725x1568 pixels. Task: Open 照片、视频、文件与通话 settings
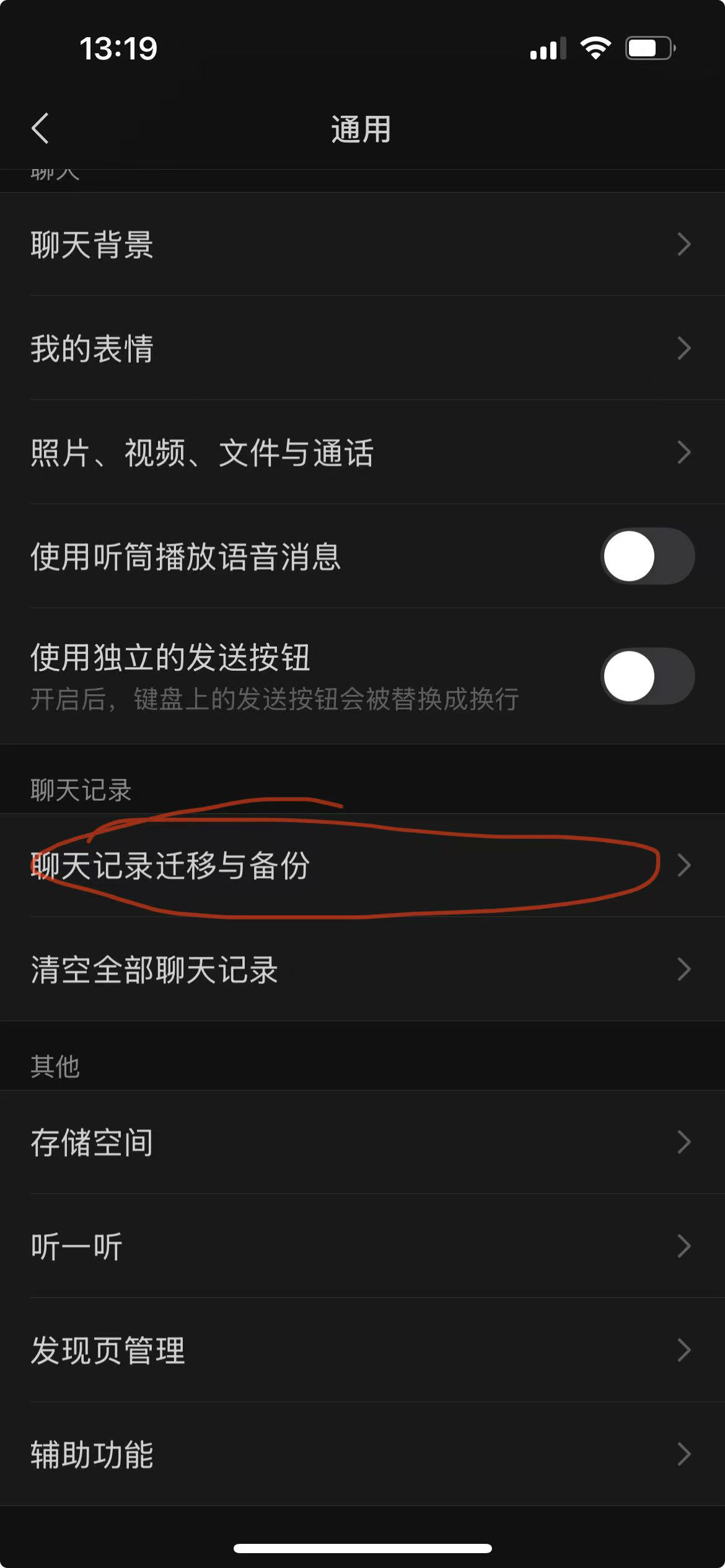pyautogui.click(x=362, y=452)
